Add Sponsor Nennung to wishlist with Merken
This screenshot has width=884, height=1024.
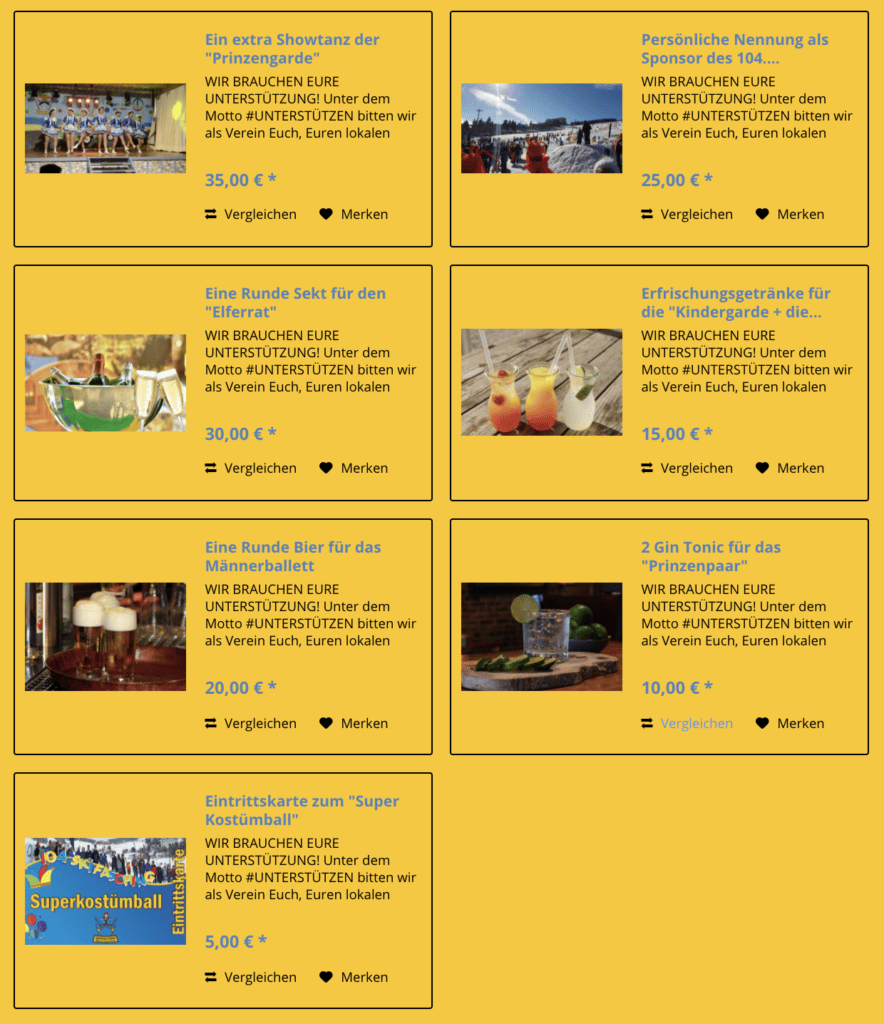point(790,214)
